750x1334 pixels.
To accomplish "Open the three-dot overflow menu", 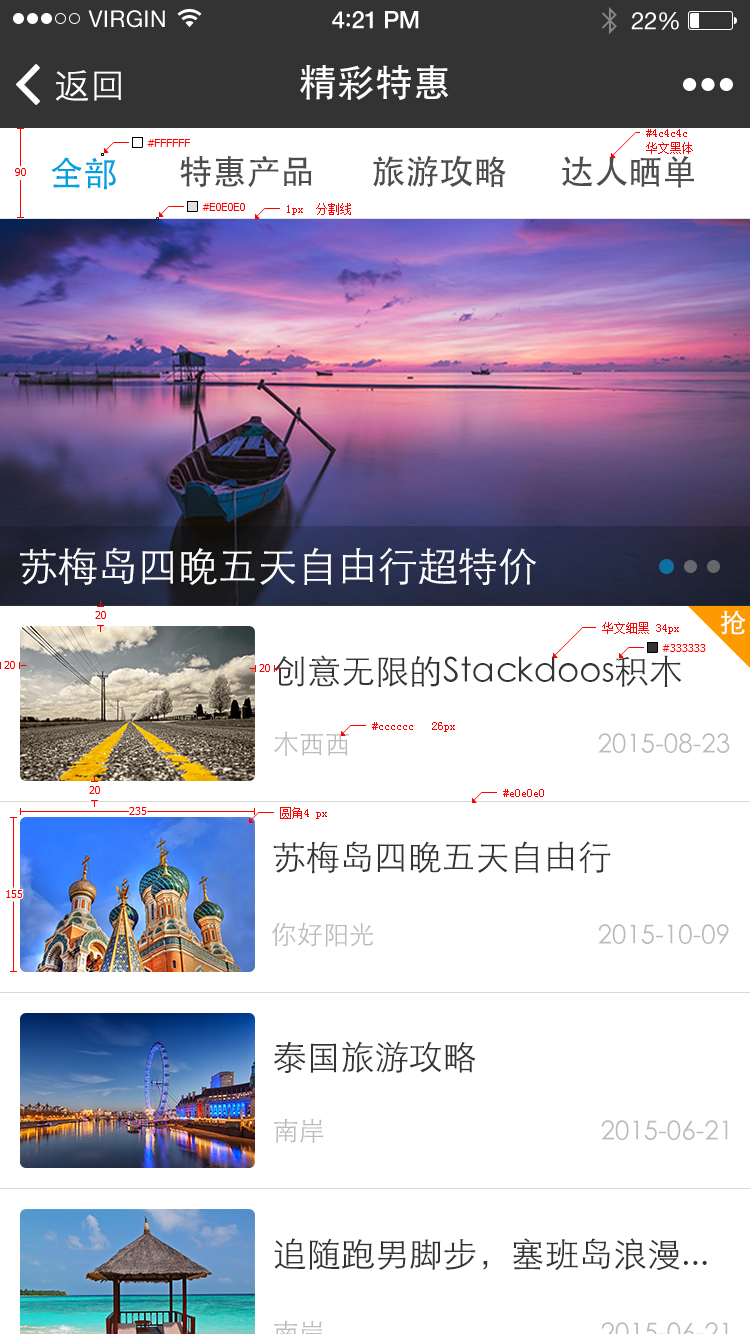I will coord(708,85).
